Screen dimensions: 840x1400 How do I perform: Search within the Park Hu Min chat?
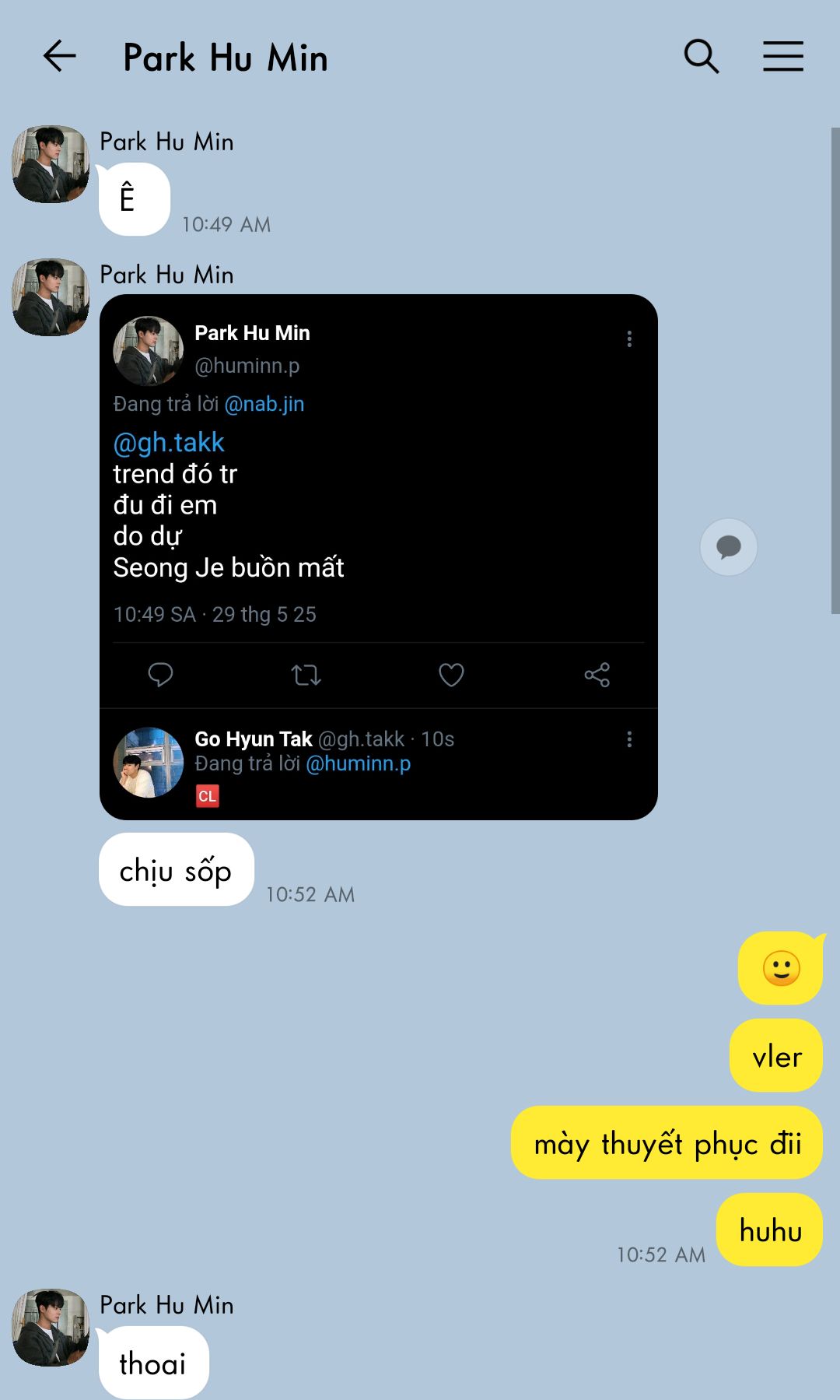pos(702,57)
